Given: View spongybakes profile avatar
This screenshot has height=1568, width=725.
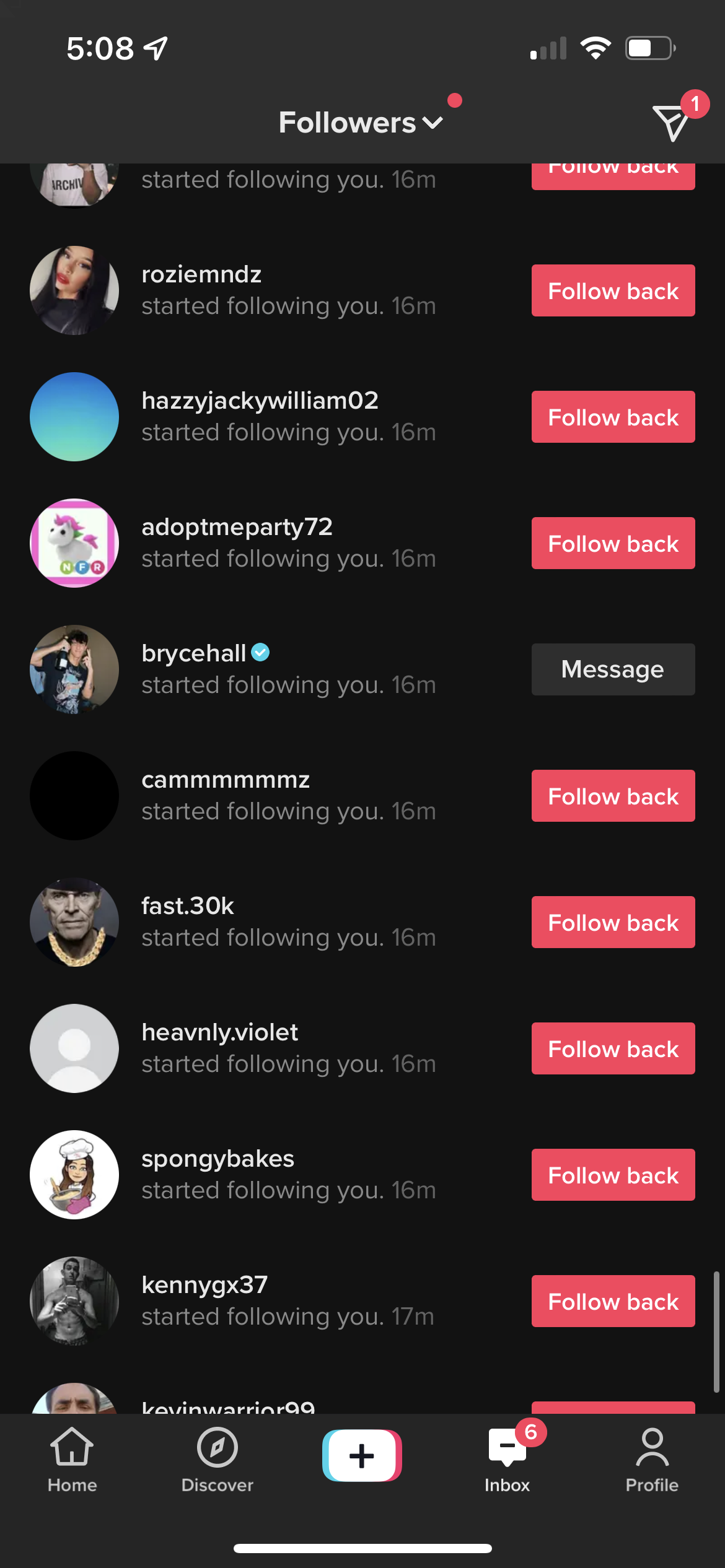Looking at the screenshot, I should pyautogui.click(x=74, y=1175).
